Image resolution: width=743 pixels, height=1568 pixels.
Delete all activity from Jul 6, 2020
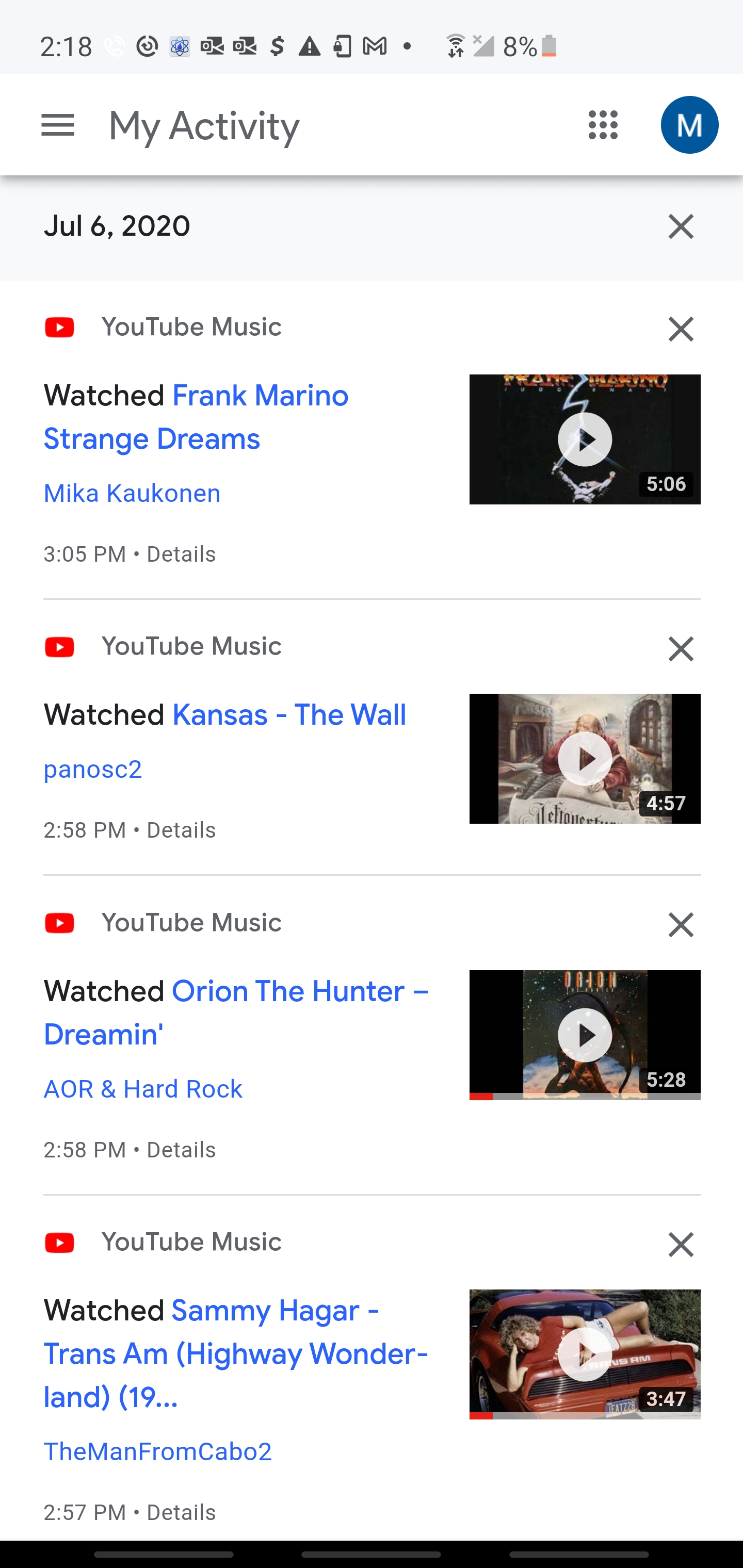pos(680,227)
